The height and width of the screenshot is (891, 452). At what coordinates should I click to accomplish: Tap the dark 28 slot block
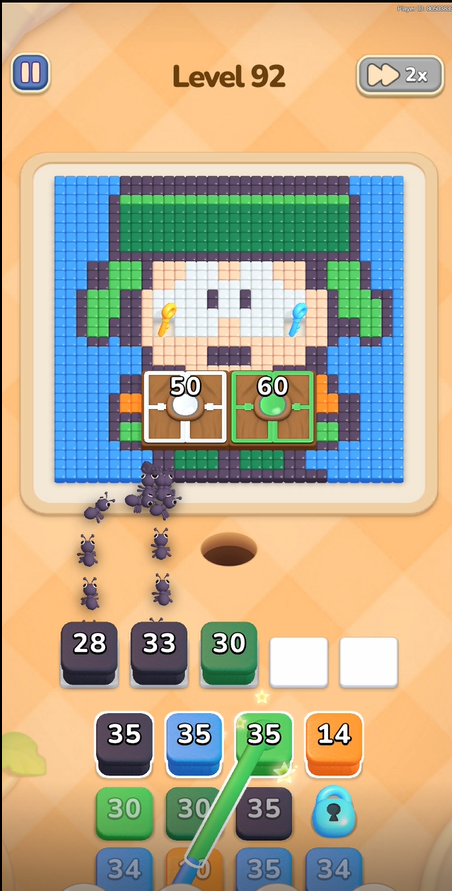89,653
